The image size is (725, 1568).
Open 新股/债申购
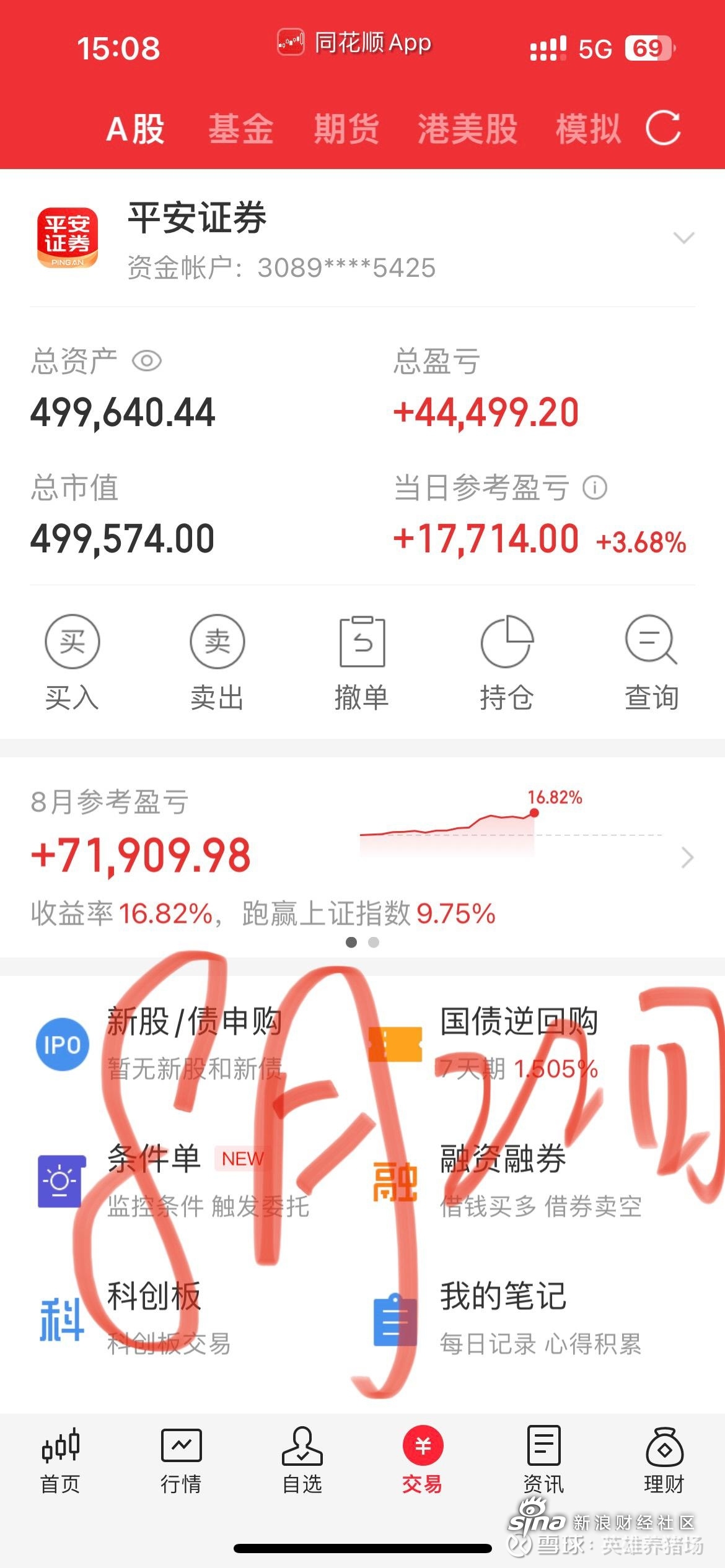click(194, 1043)
